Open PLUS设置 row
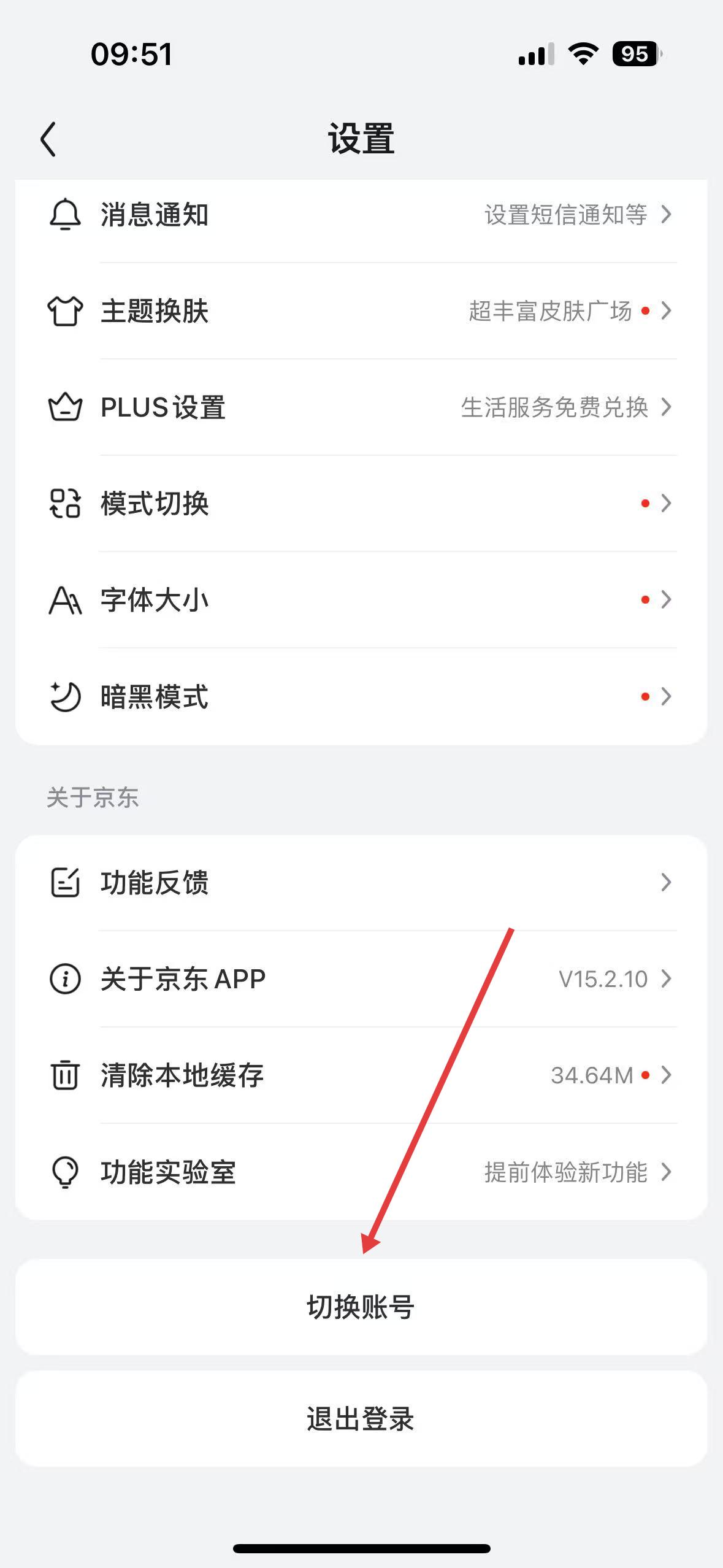 (361, 407)
